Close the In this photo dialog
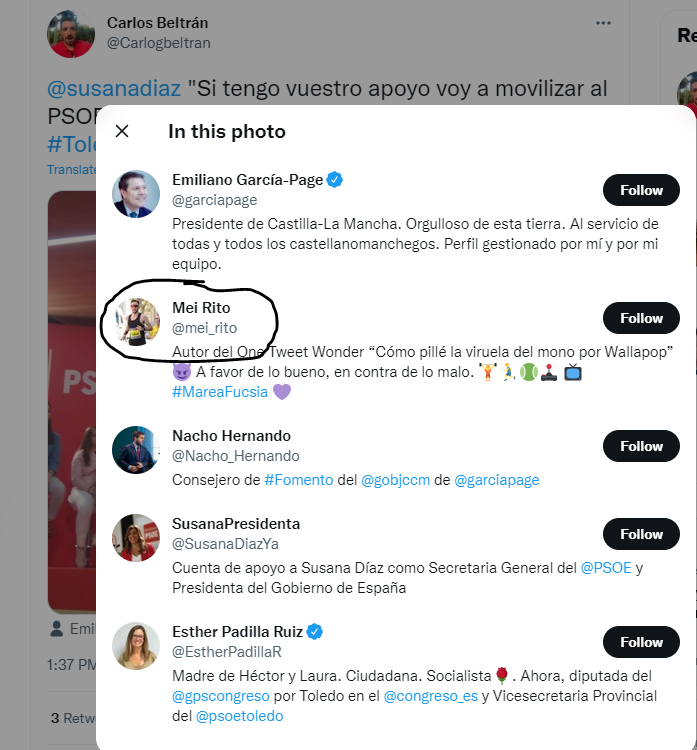 point(122,131)
